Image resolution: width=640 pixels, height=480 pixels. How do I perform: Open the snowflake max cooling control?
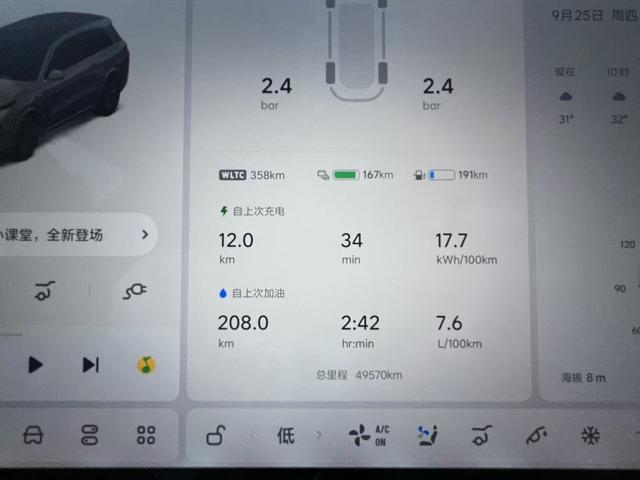pos(590,435)
